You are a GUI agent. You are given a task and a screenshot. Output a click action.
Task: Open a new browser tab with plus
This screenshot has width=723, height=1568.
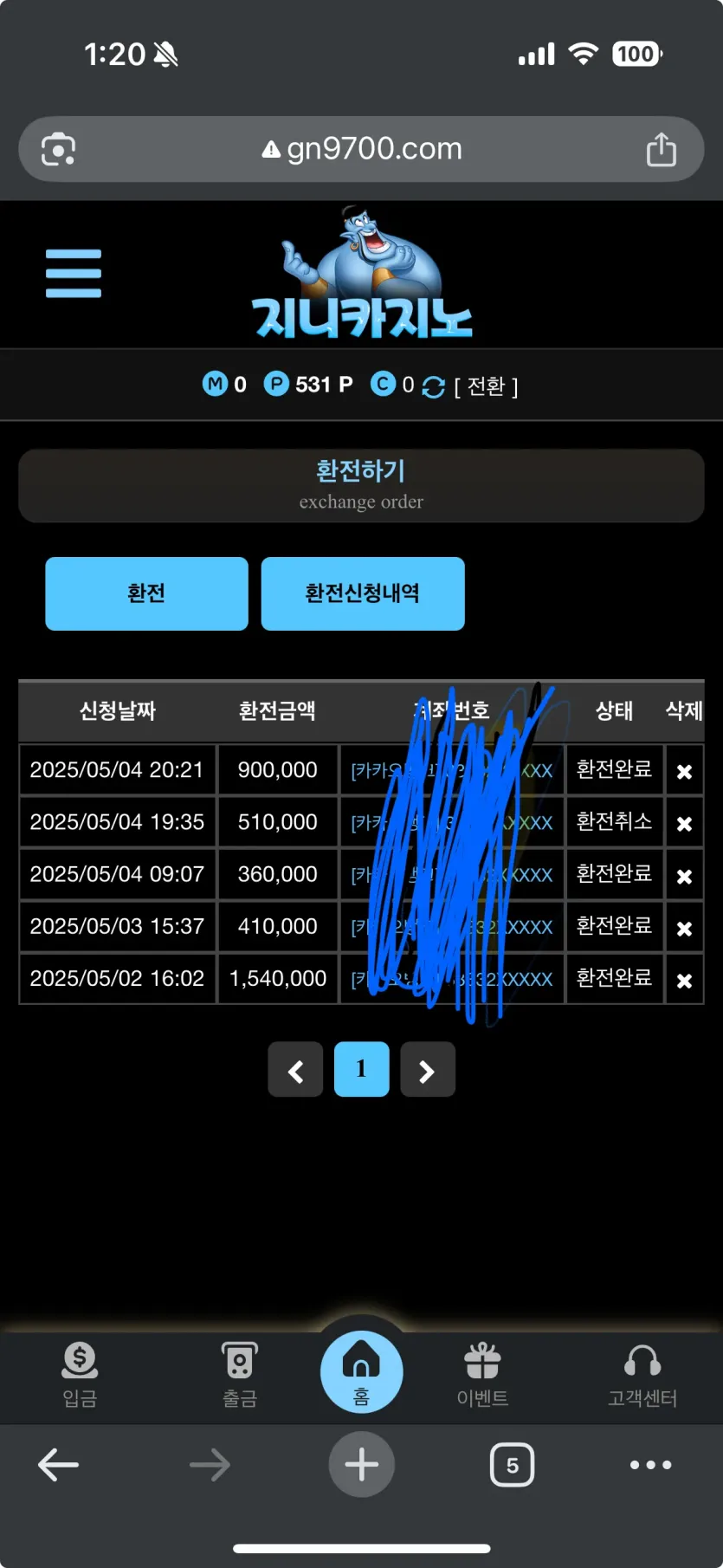(x=361, y=1465)
